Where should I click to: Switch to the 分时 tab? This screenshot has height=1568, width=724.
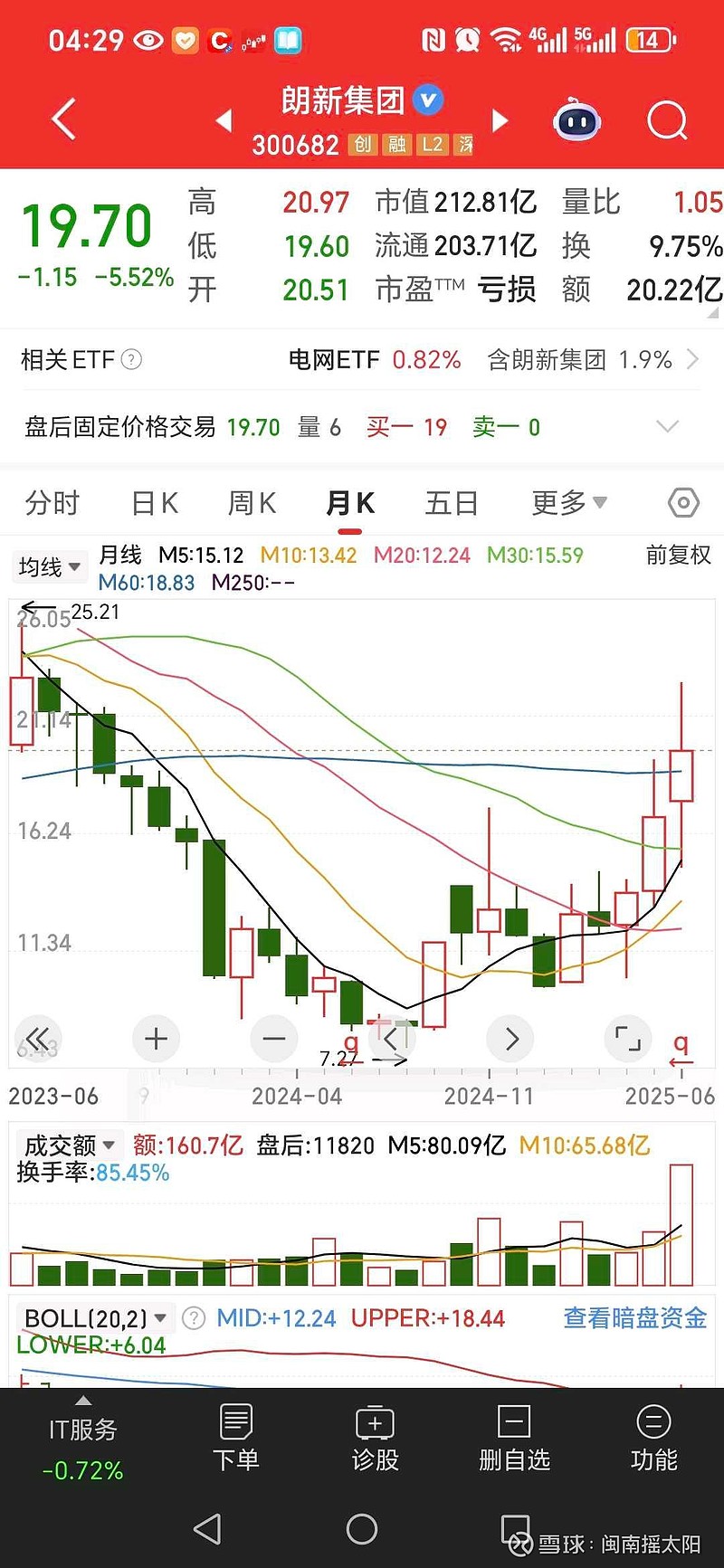[x=52, y=502]
